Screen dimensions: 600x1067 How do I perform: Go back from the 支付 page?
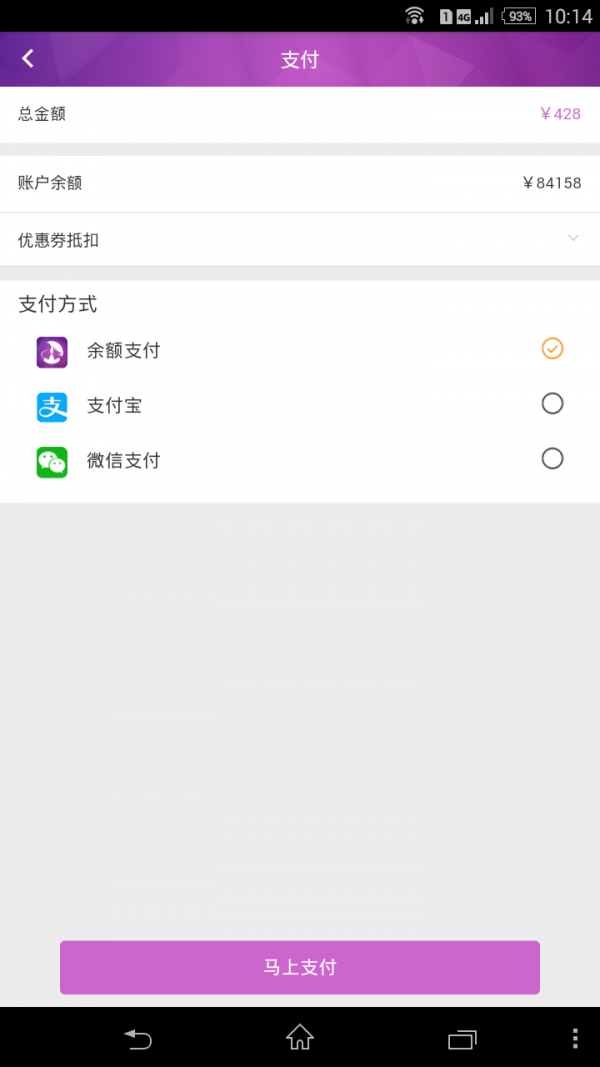pos(28,59)
